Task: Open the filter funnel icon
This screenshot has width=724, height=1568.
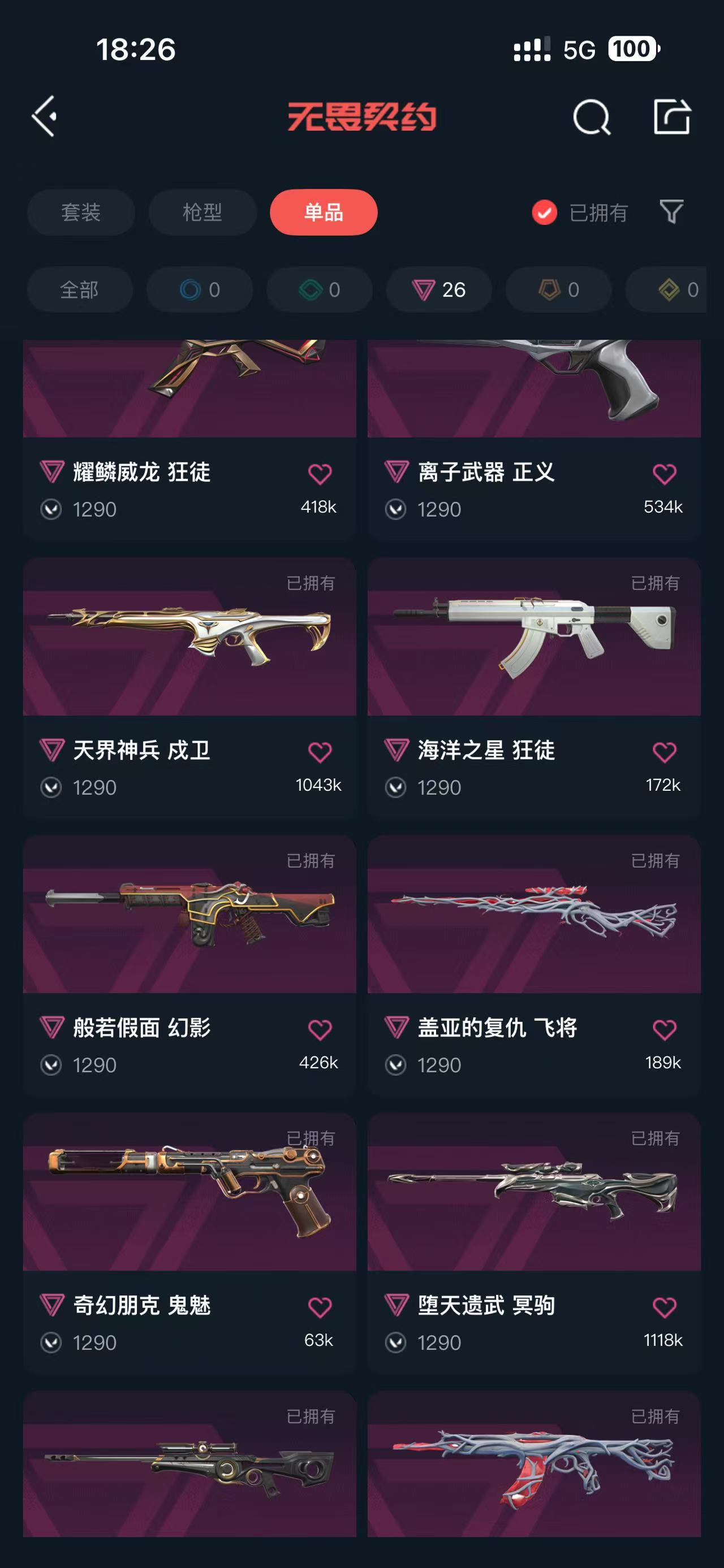Action: (x=671, y=212)
